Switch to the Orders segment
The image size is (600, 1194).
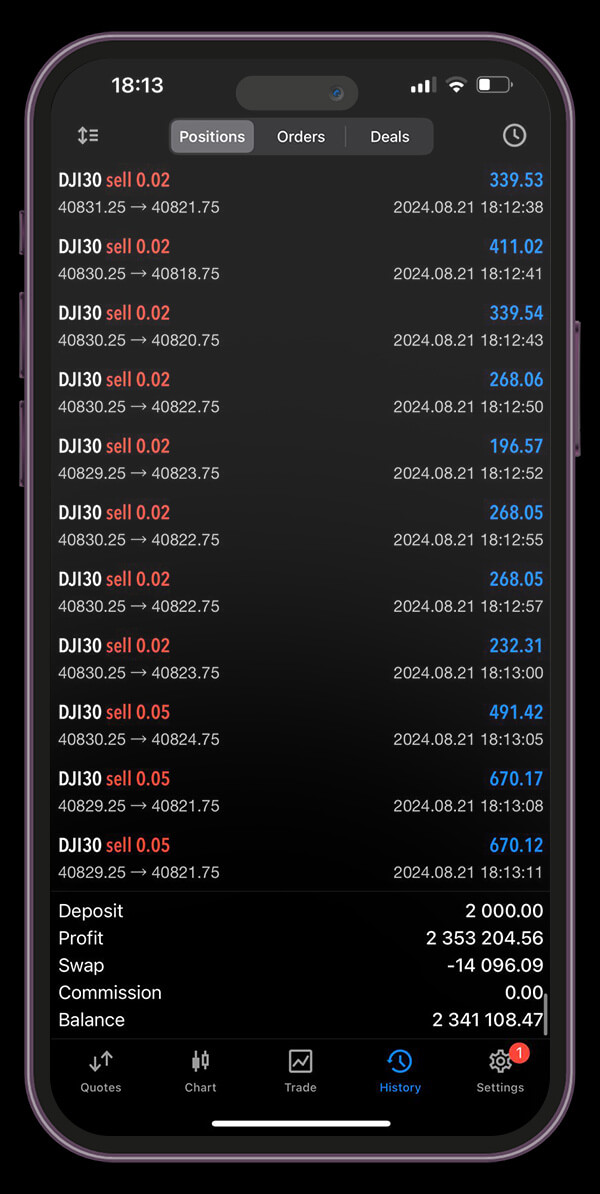coord(301,137)
